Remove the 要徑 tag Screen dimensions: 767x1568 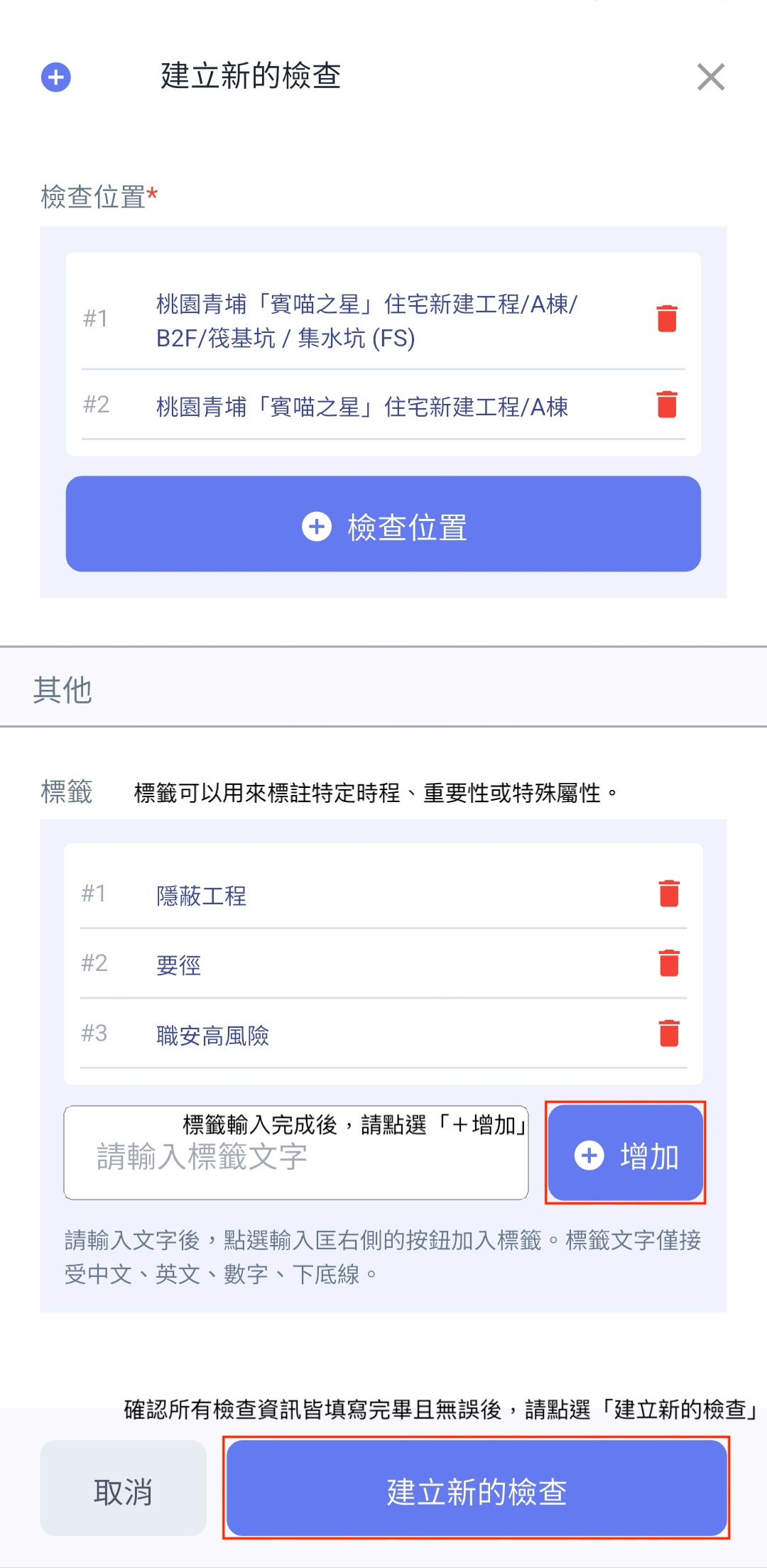[669, 963]
